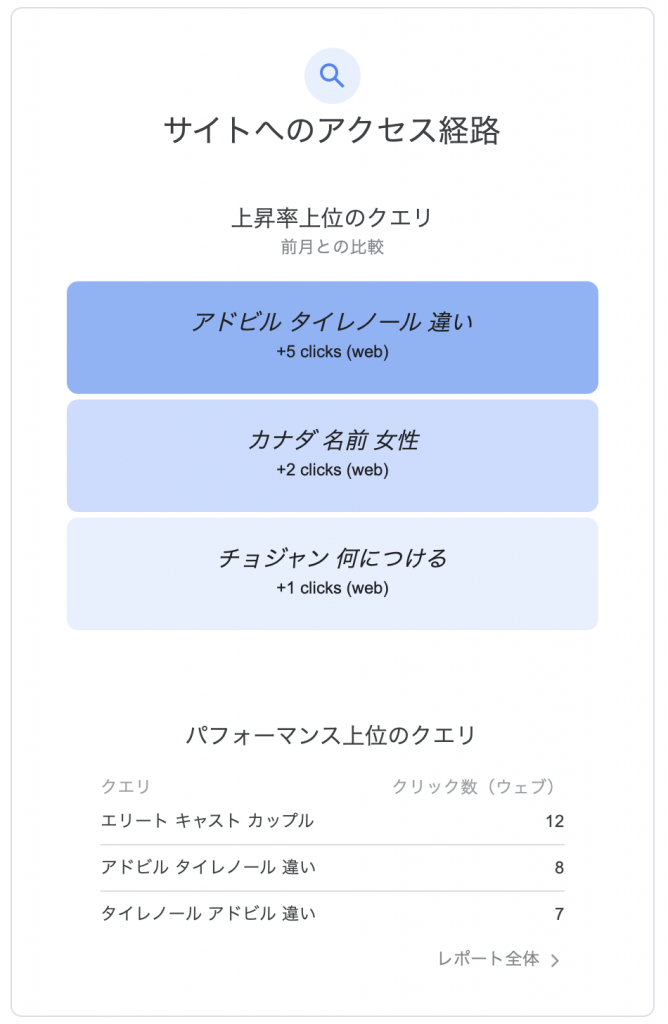This screenshot has width=668, height=1024.
Task: View the チョジャン 何につける query card
Action: point(332,573)
